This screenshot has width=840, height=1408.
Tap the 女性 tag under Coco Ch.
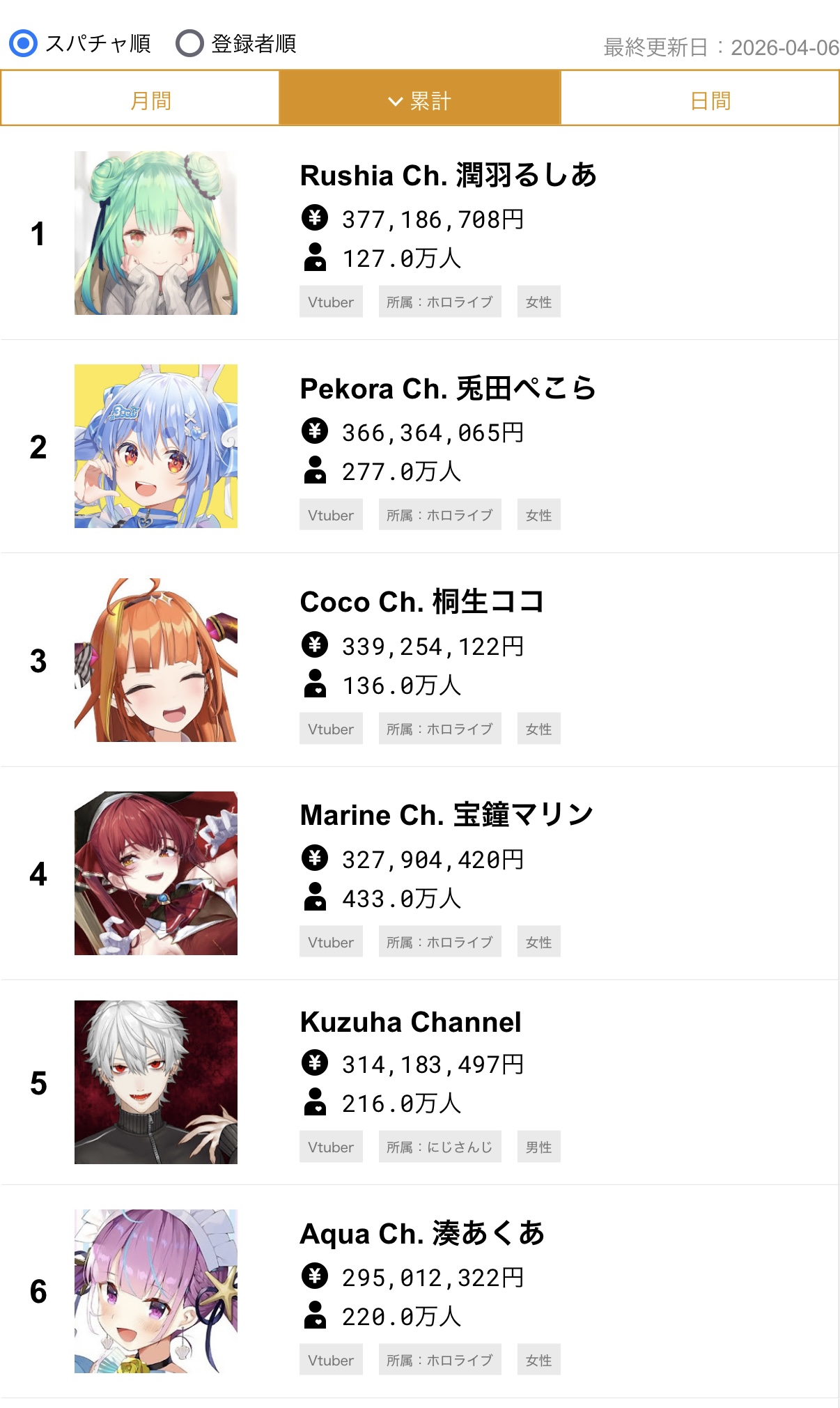(x=538, y=729)
